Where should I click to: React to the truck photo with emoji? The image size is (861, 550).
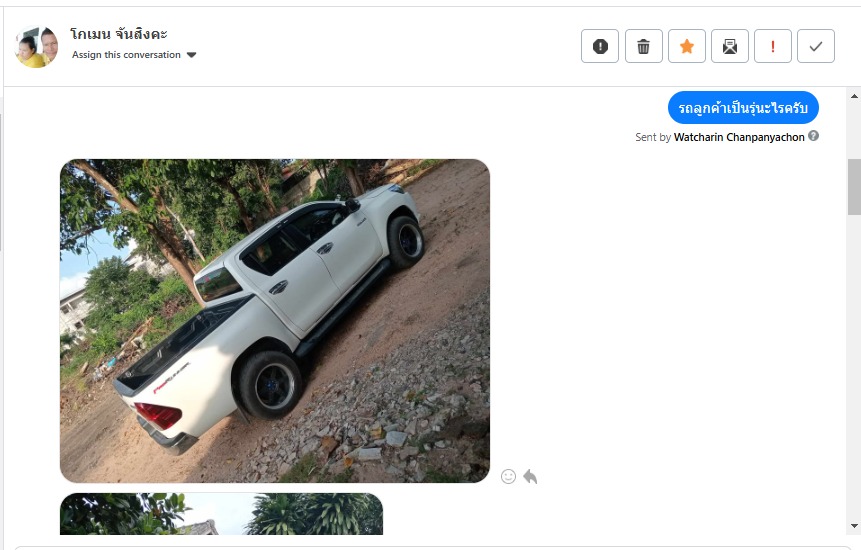[508, 476]
